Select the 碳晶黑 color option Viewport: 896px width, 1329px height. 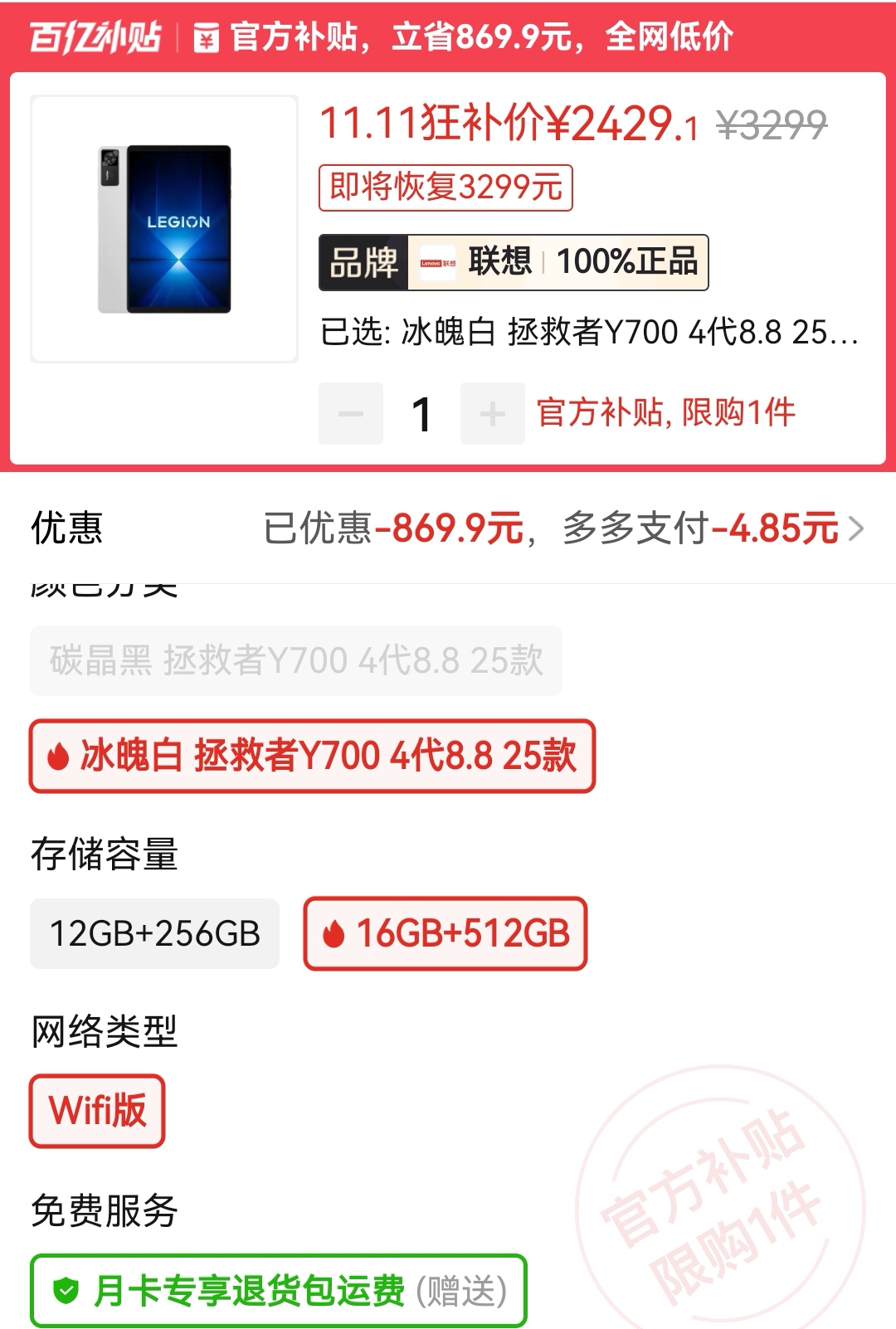(296, 661)
